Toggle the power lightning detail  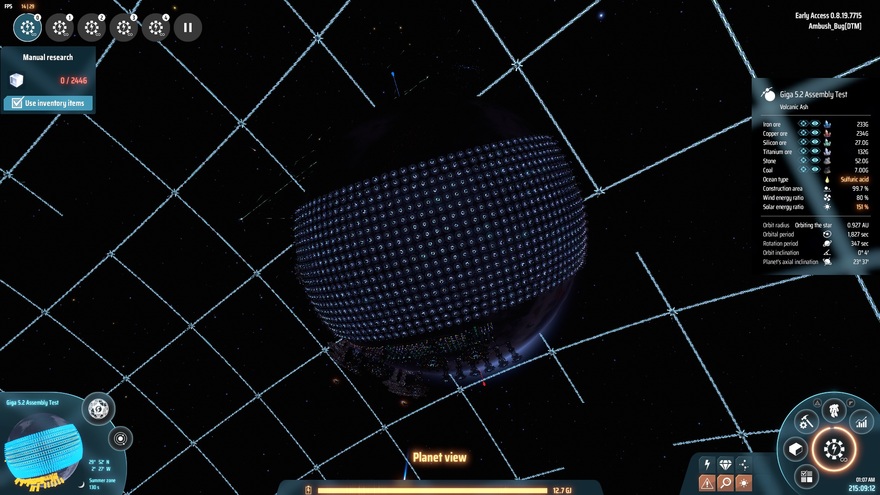(x=708, y=465)
